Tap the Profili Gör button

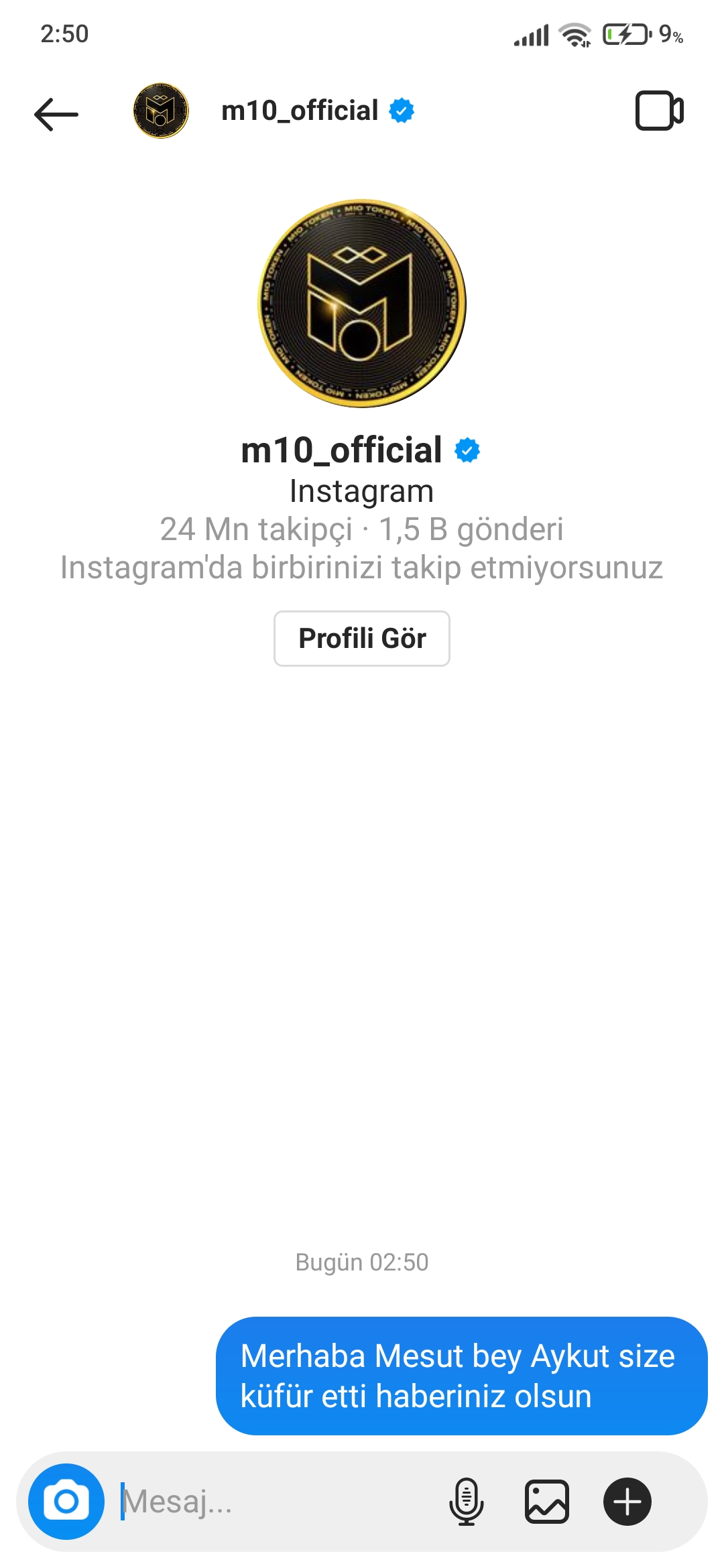click(361, 639)
